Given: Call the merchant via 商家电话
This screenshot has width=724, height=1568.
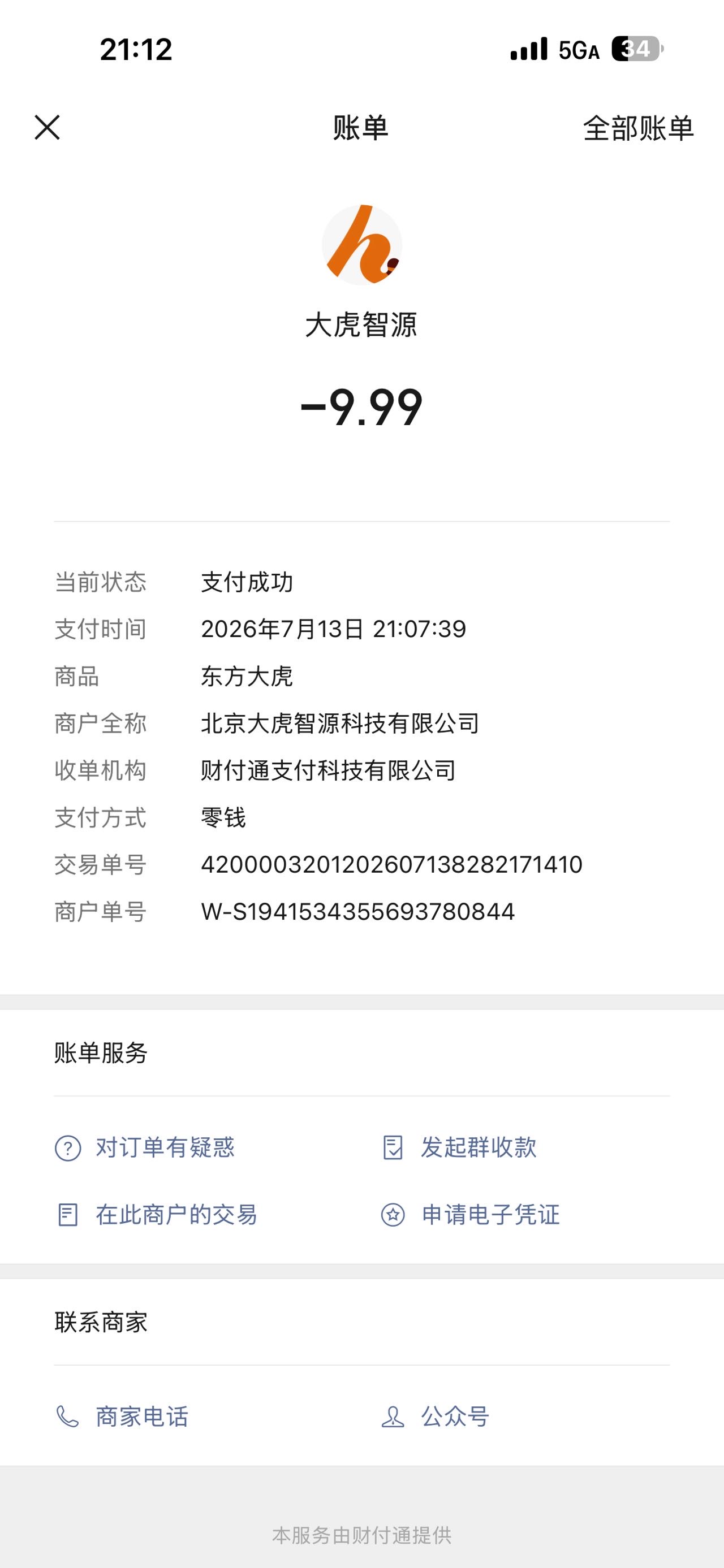Looking at the screenshot, I should click(x=122, y=1417).
